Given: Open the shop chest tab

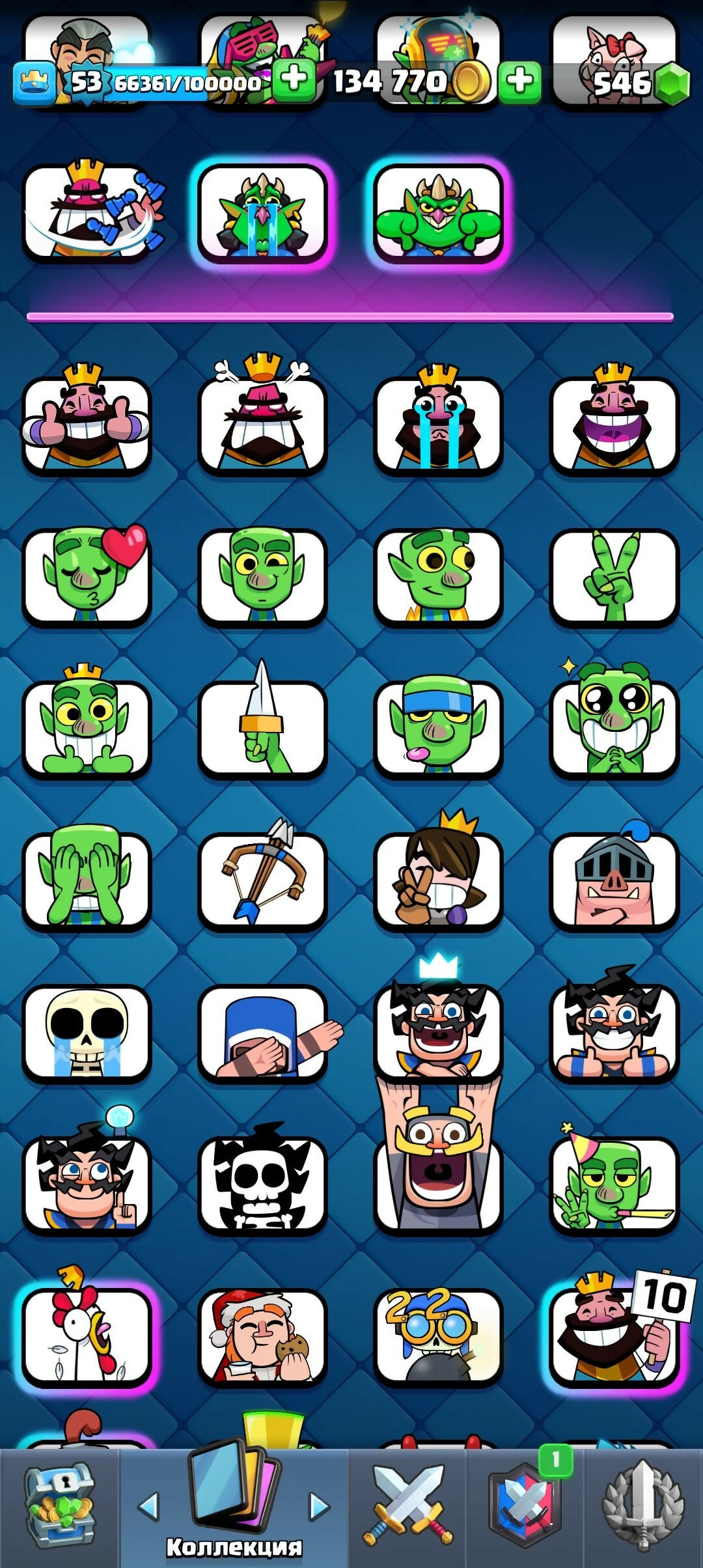Looking at the screenshot, I should (60, 1506).
